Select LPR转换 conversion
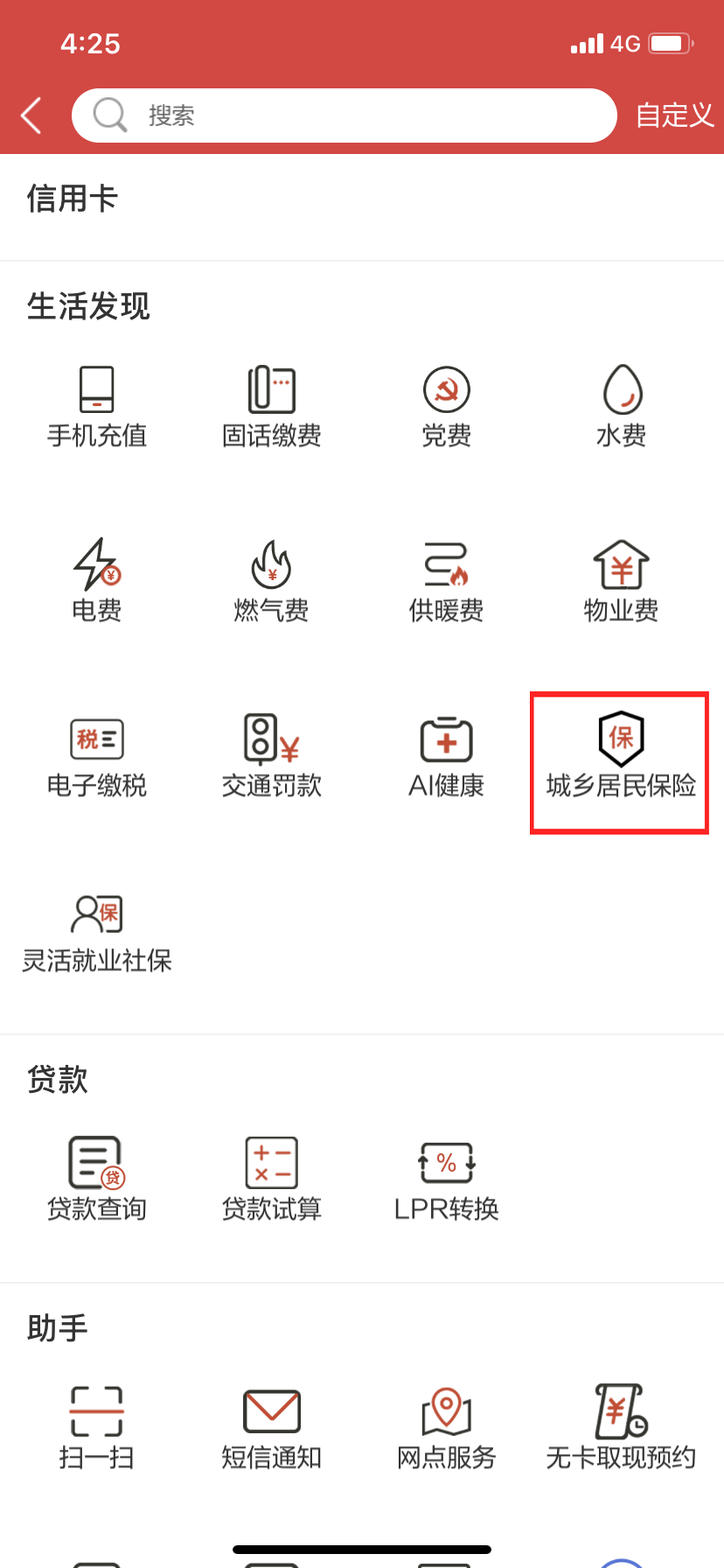Image resolution: width=724 pixels, height=1568 pixels. 447,1179
